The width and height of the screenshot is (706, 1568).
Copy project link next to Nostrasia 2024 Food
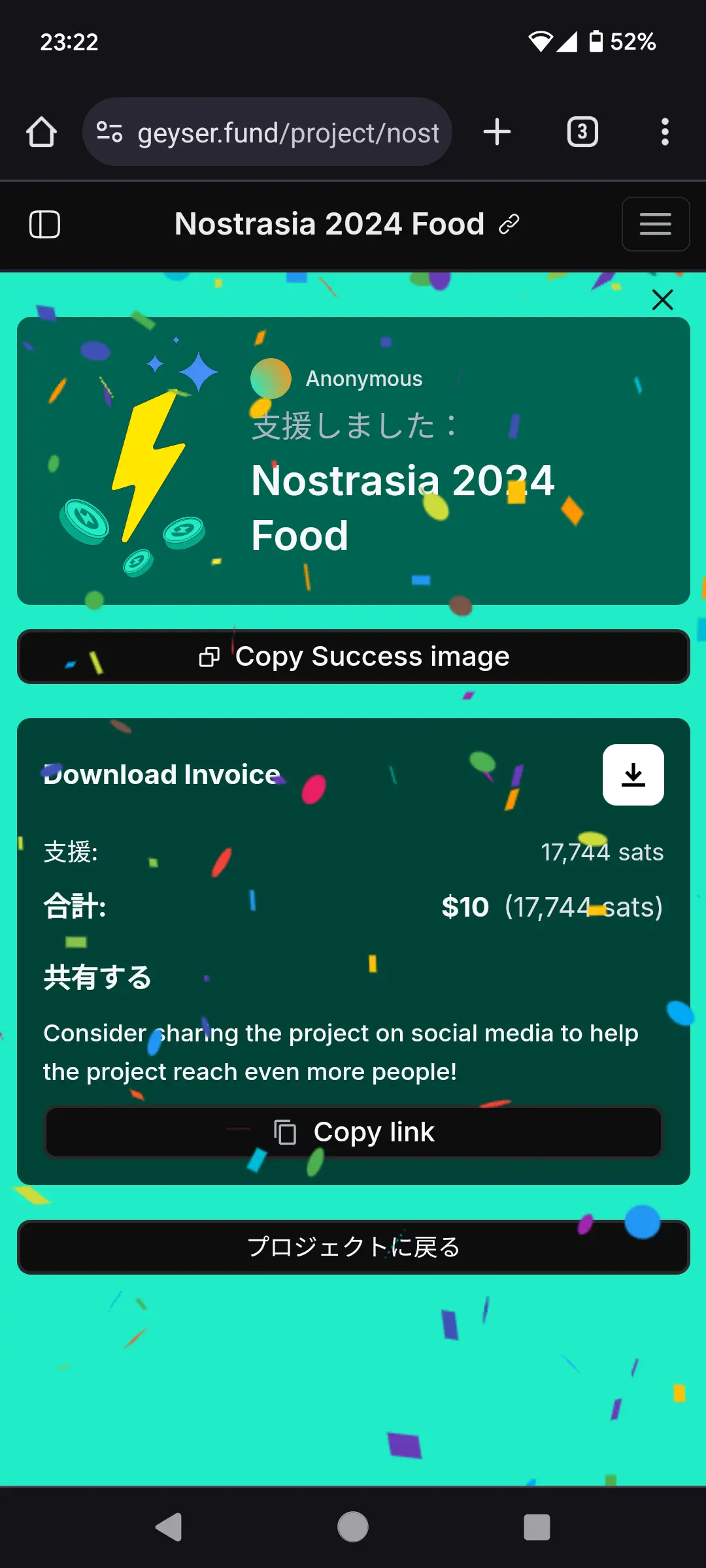(509, 224)
